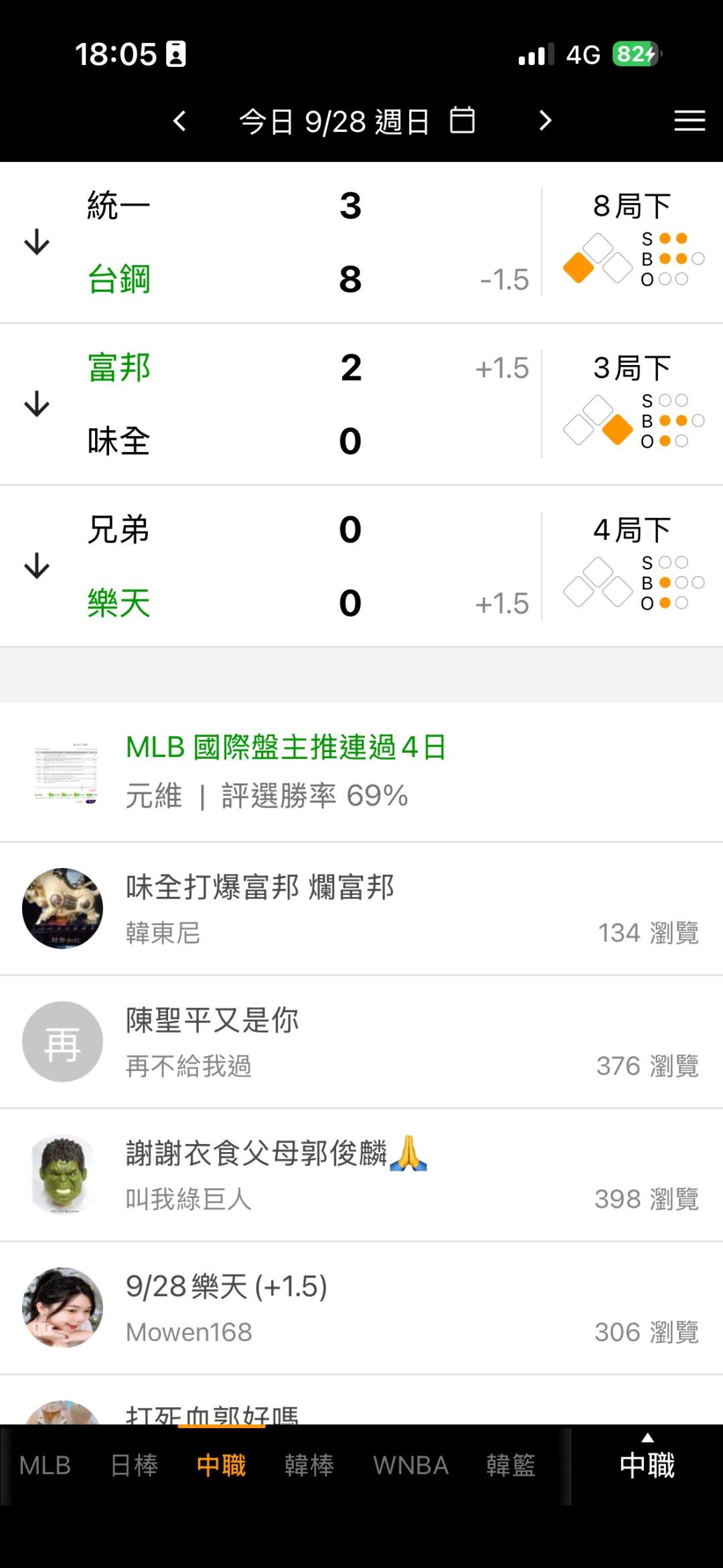
Task: Read the post 陳聖平又是你
Action: (x=213, y=1021)
